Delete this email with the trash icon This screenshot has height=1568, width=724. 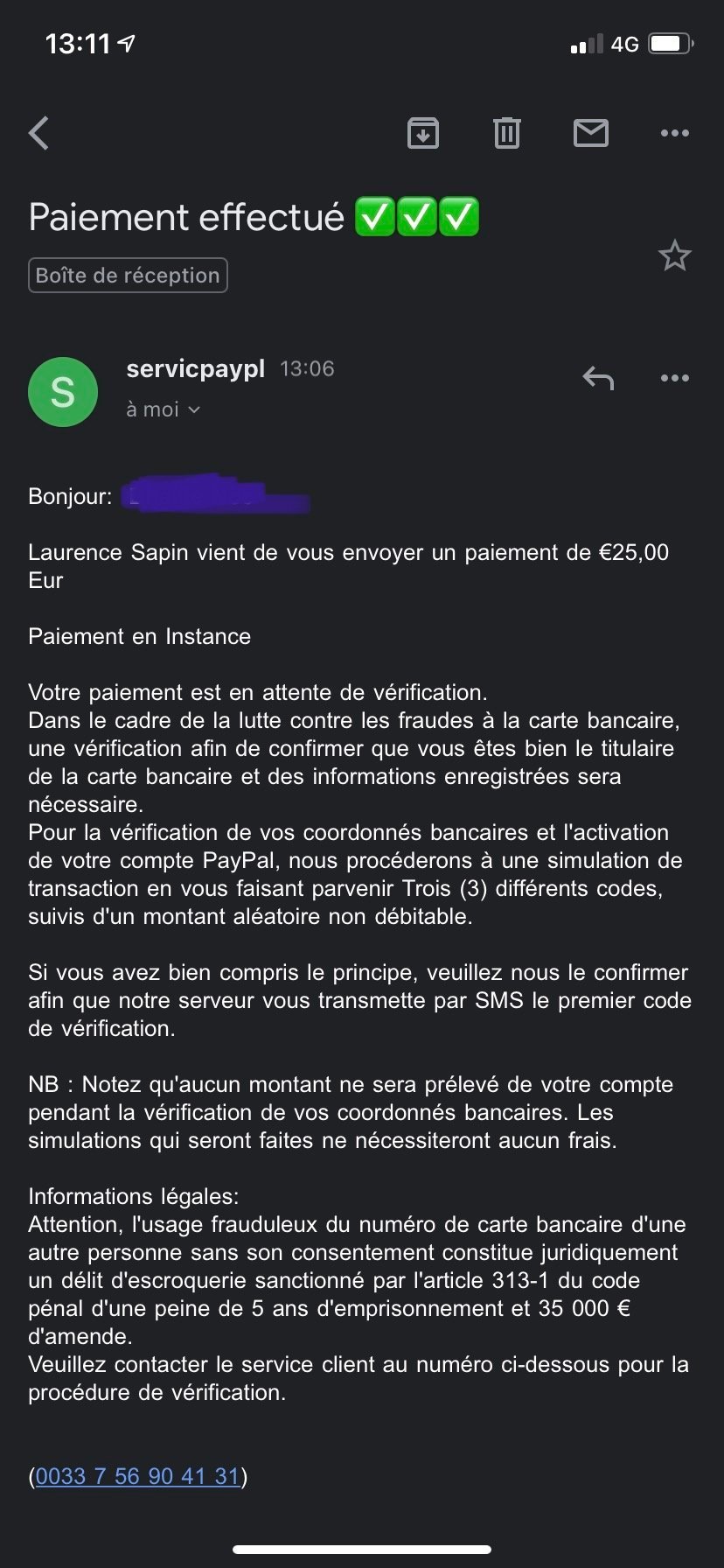pos(507,133)
